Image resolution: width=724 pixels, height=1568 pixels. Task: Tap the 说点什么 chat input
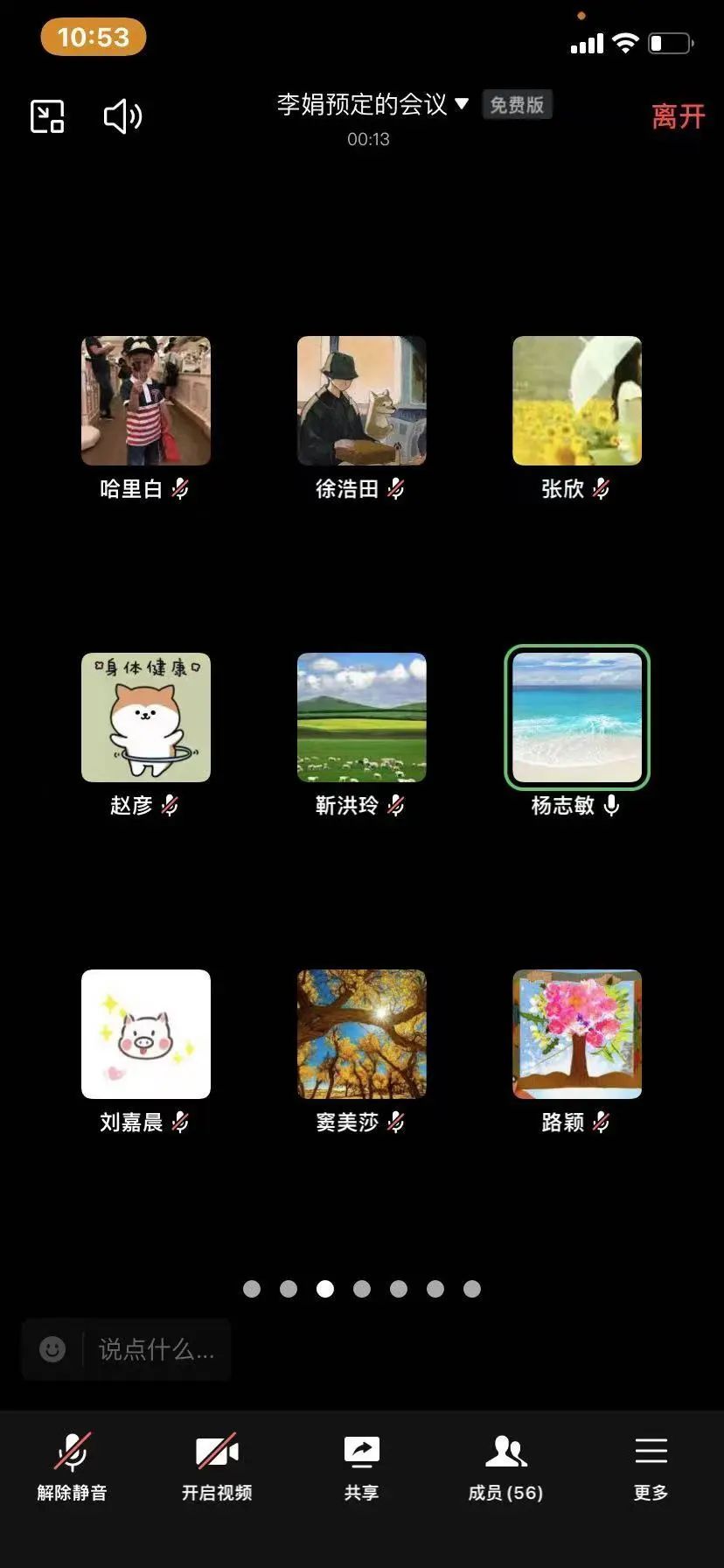[x=156, y=1349]
